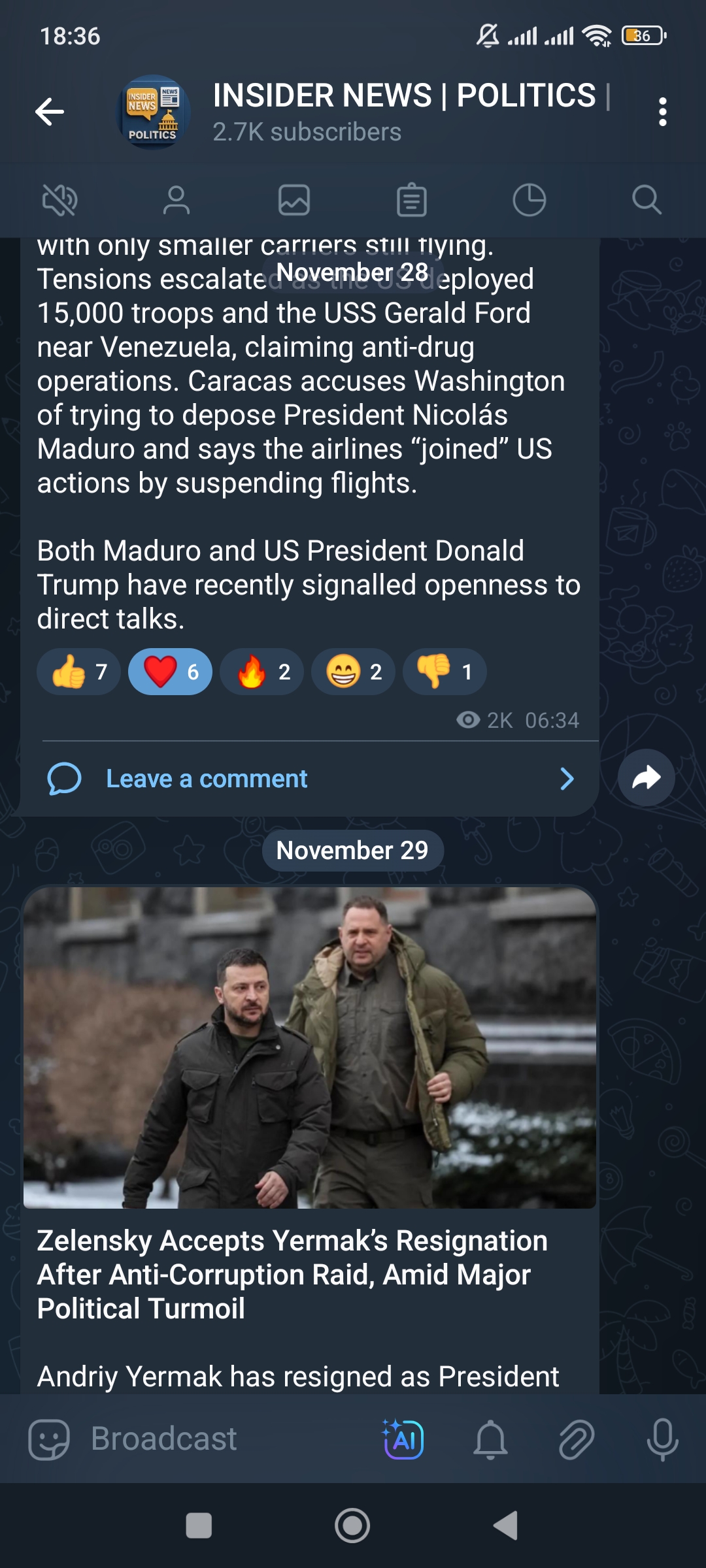Open channel statistics clock icon
Image resolution: width=706 pixels, height=1568 pixels.
529,201
